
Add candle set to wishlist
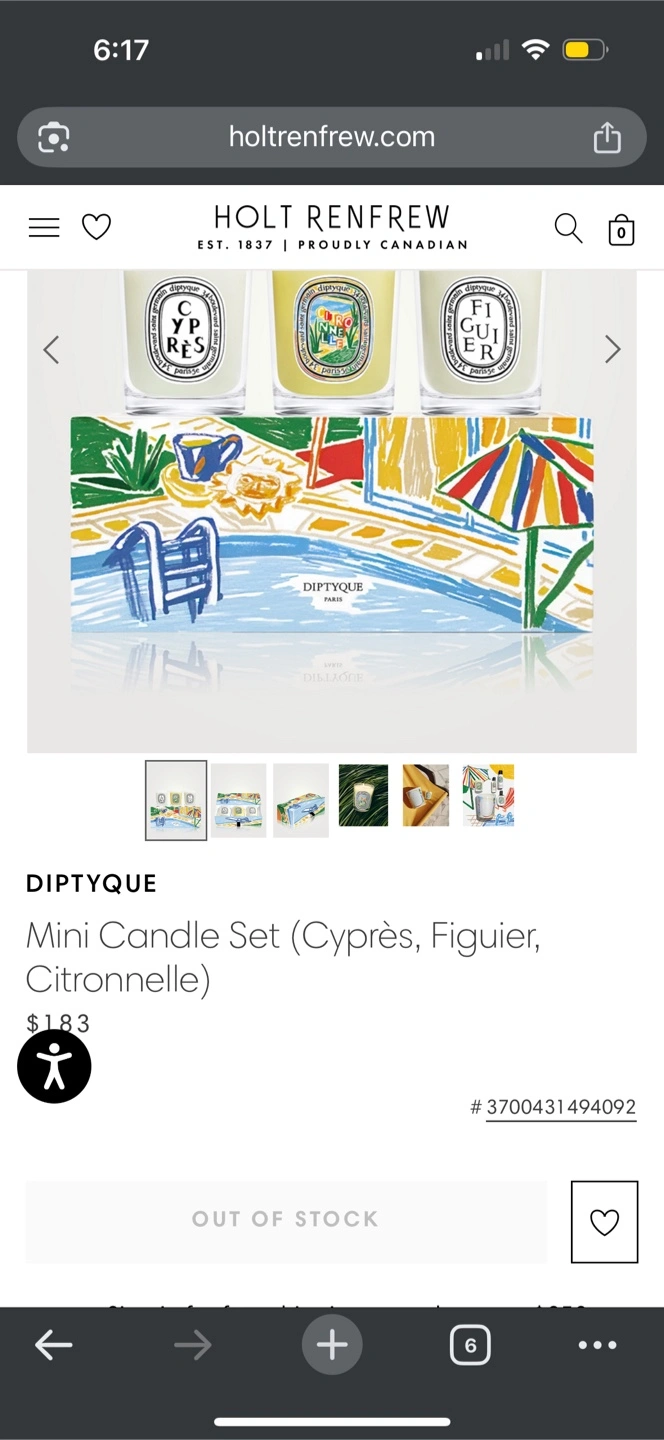pos(604,1222)
